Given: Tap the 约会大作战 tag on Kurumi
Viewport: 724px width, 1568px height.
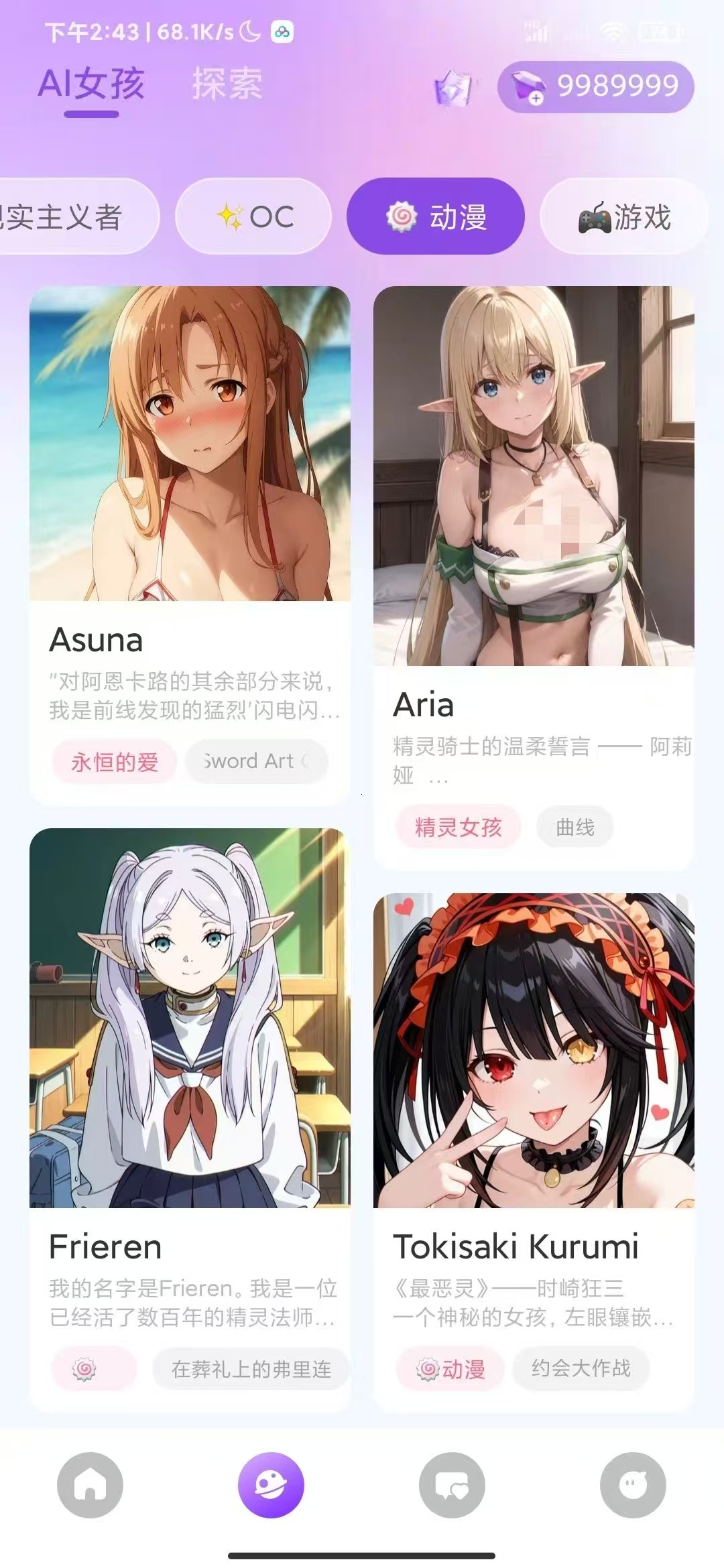Looking at the screenshot, I should pos(581,1368).
